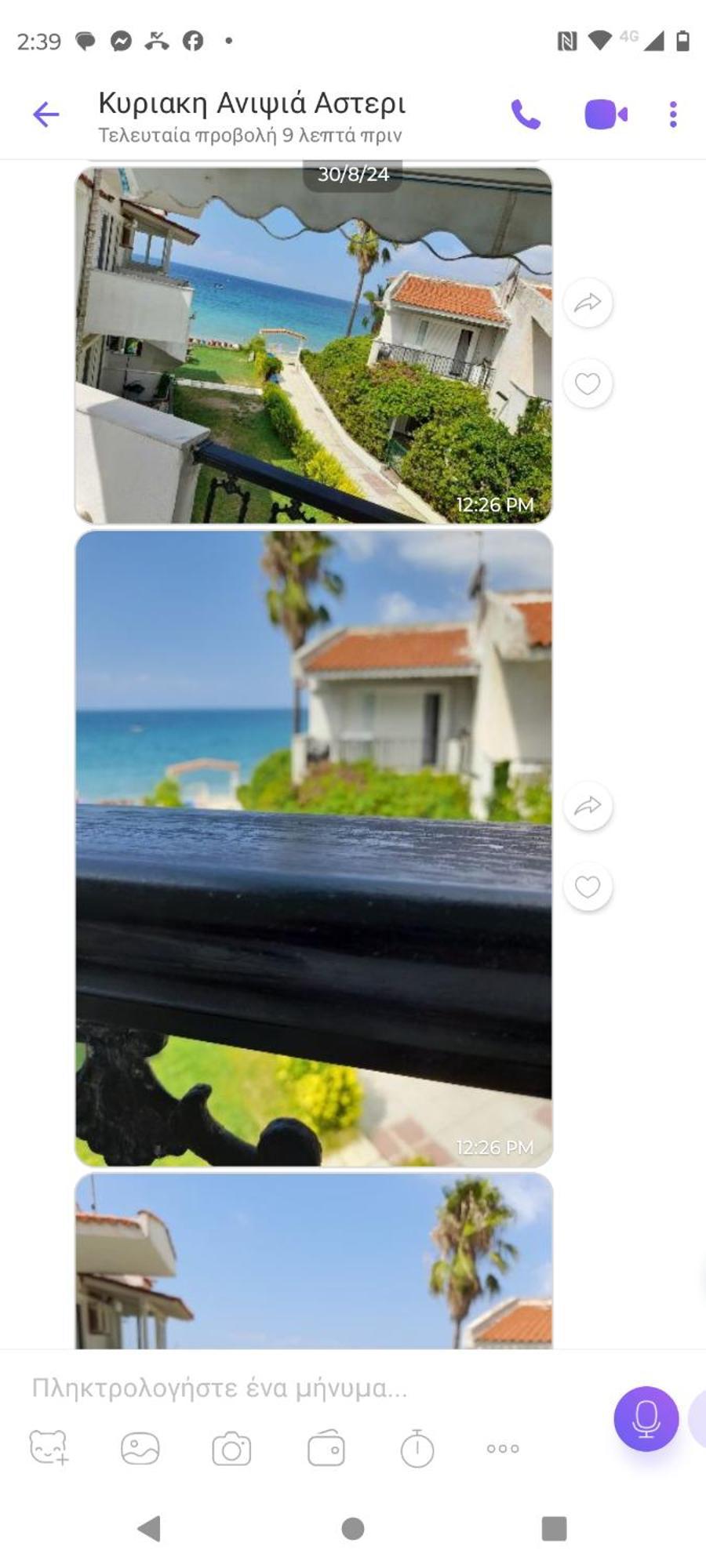The width and height of the screenshot is (706, 1568).
Task: Start a video call
Action: coord(606,115)
